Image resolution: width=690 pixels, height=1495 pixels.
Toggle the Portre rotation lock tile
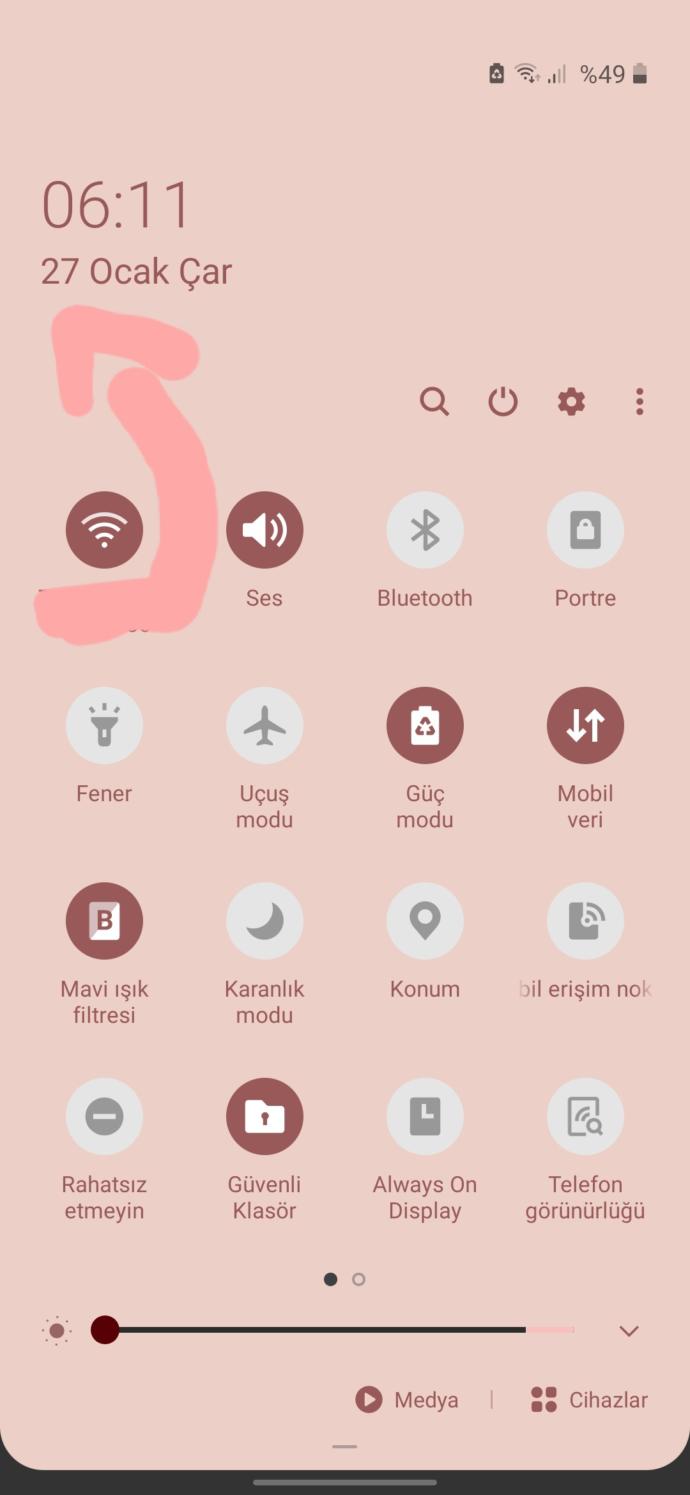click(585, 530)
